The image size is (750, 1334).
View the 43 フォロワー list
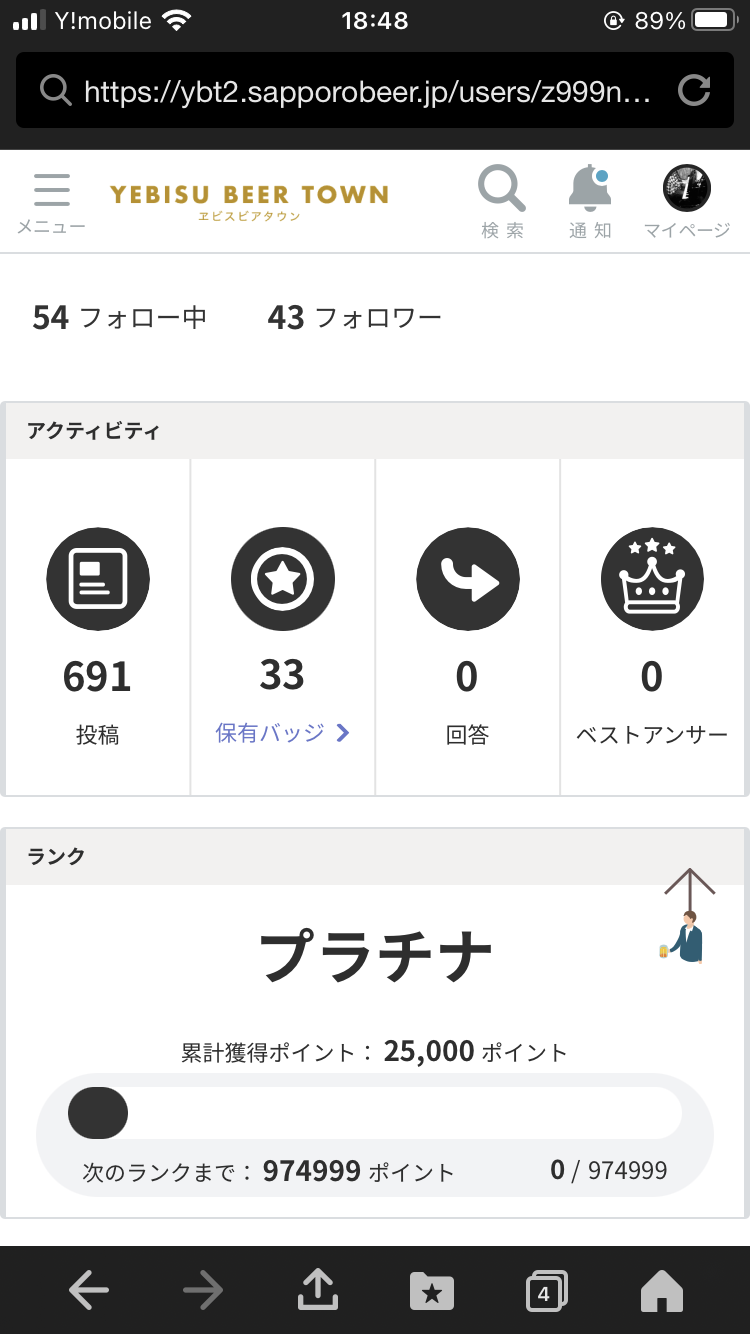[354, 318]
